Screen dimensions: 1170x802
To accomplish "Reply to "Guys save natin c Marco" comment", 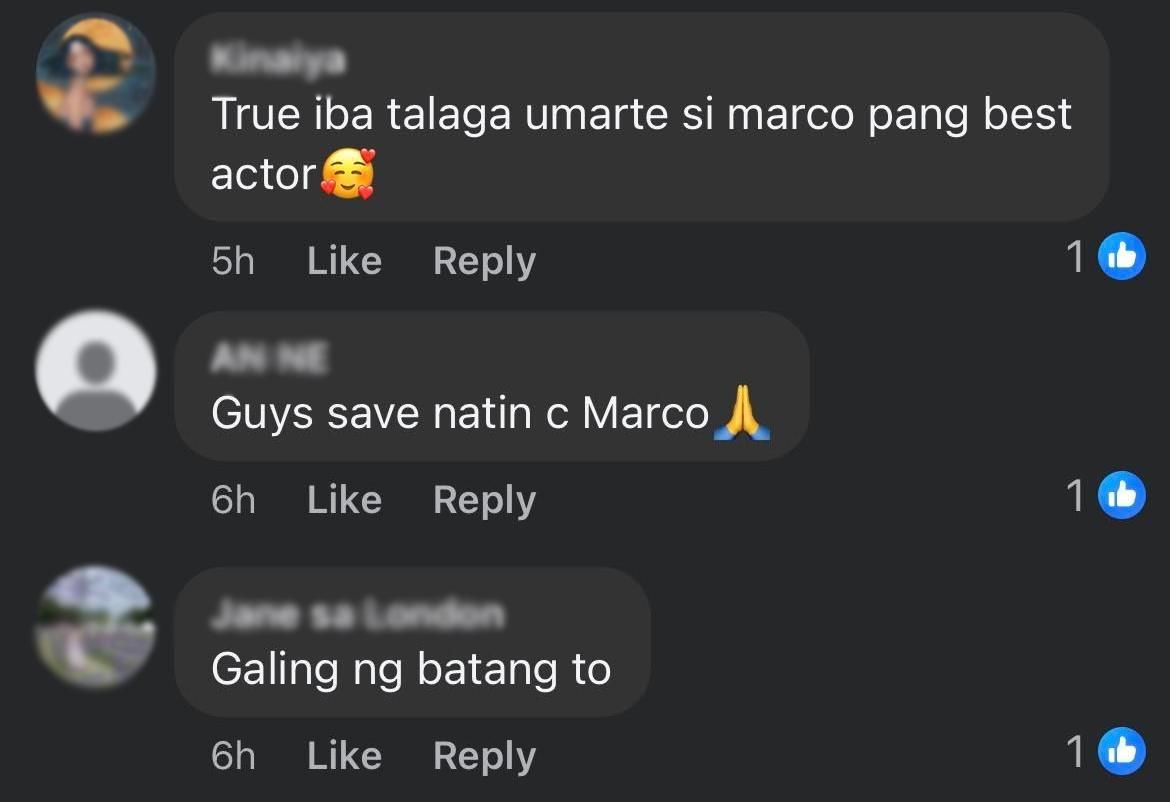I will click(x=484, y=500).
